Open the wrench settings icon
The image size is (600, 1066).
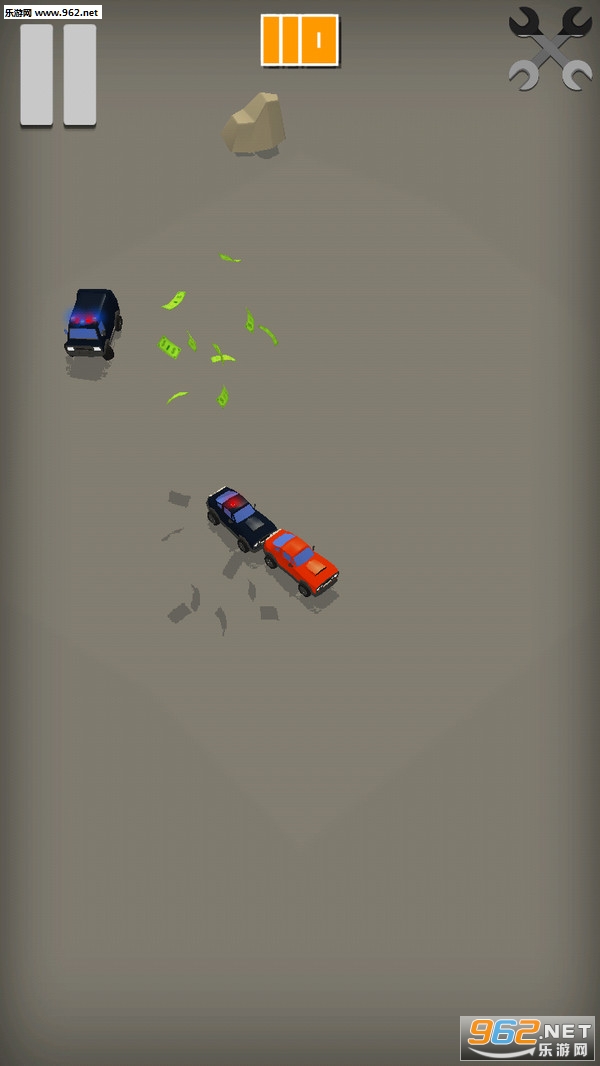[550, 48]
